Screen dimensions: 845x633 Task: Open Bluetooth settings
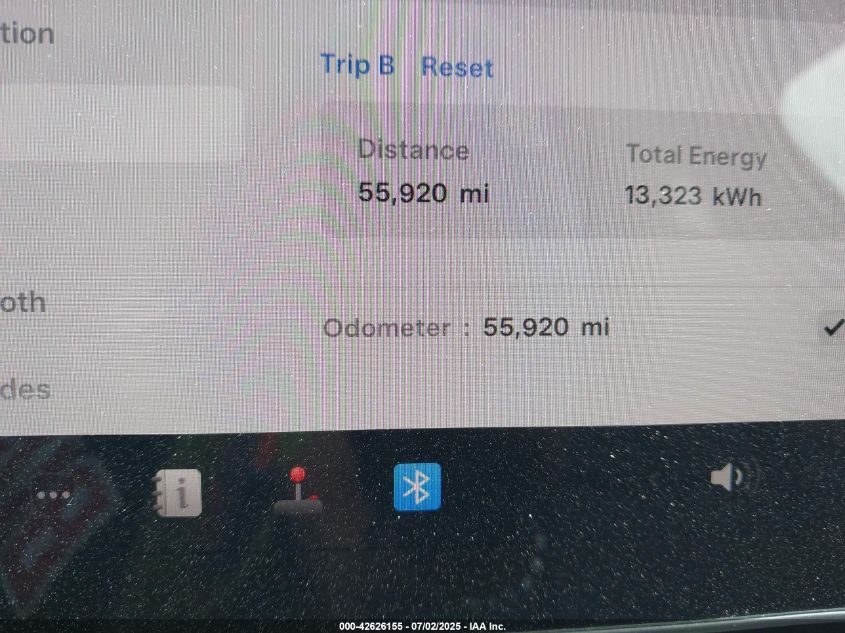coord(417,487)
